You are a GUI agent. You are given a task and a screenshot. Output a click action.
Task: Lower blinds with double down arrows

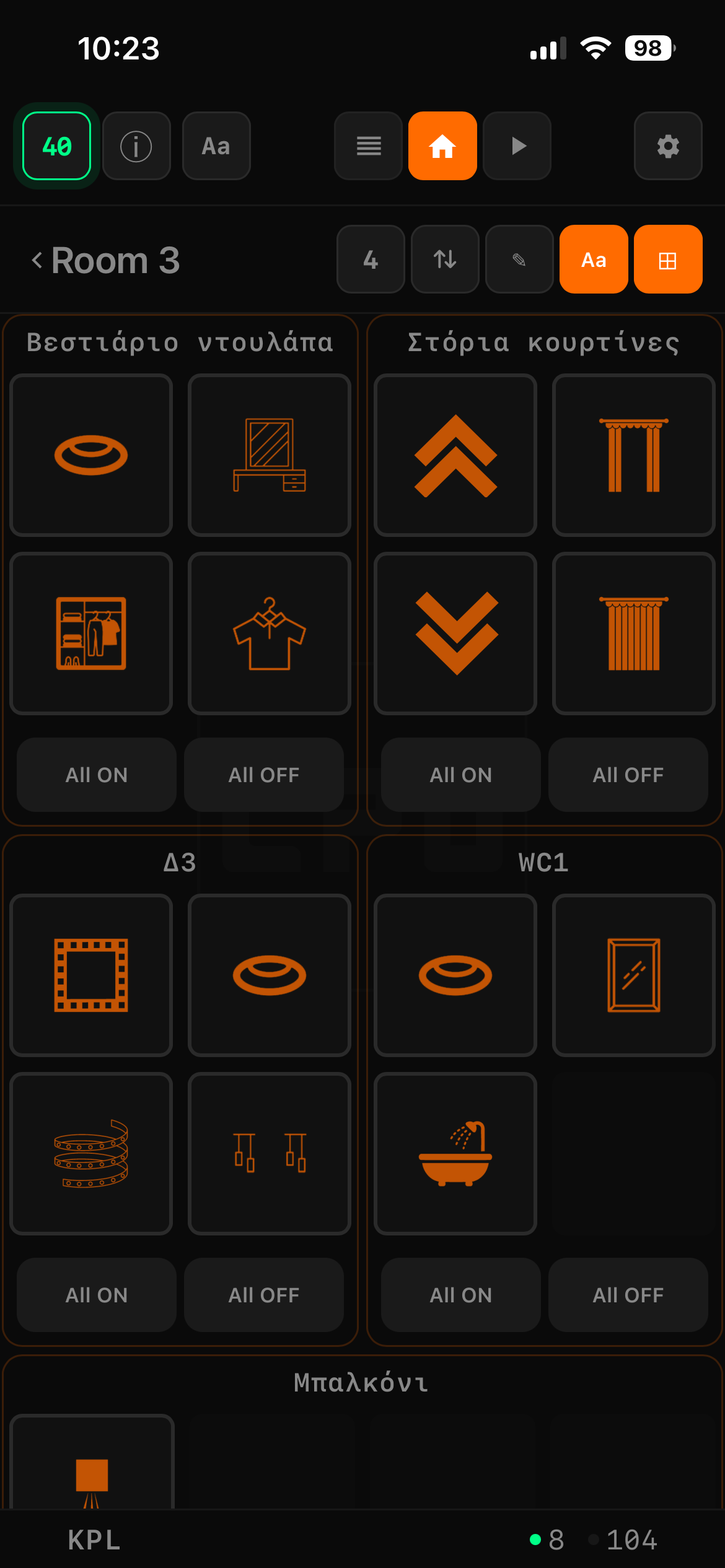pos(455,634)
